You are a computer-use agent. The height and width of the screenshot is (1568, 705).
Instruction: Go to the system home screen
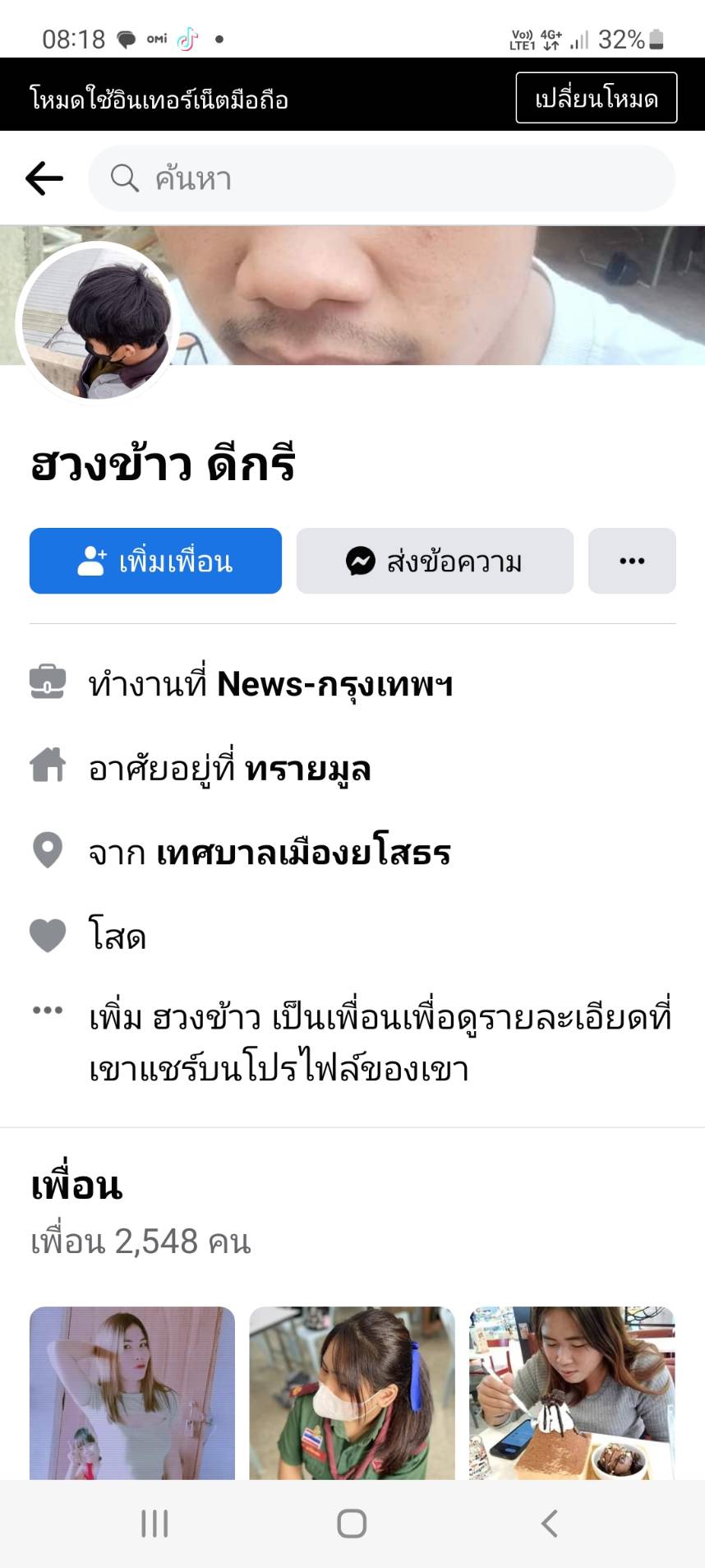(x=352, y=1524)
